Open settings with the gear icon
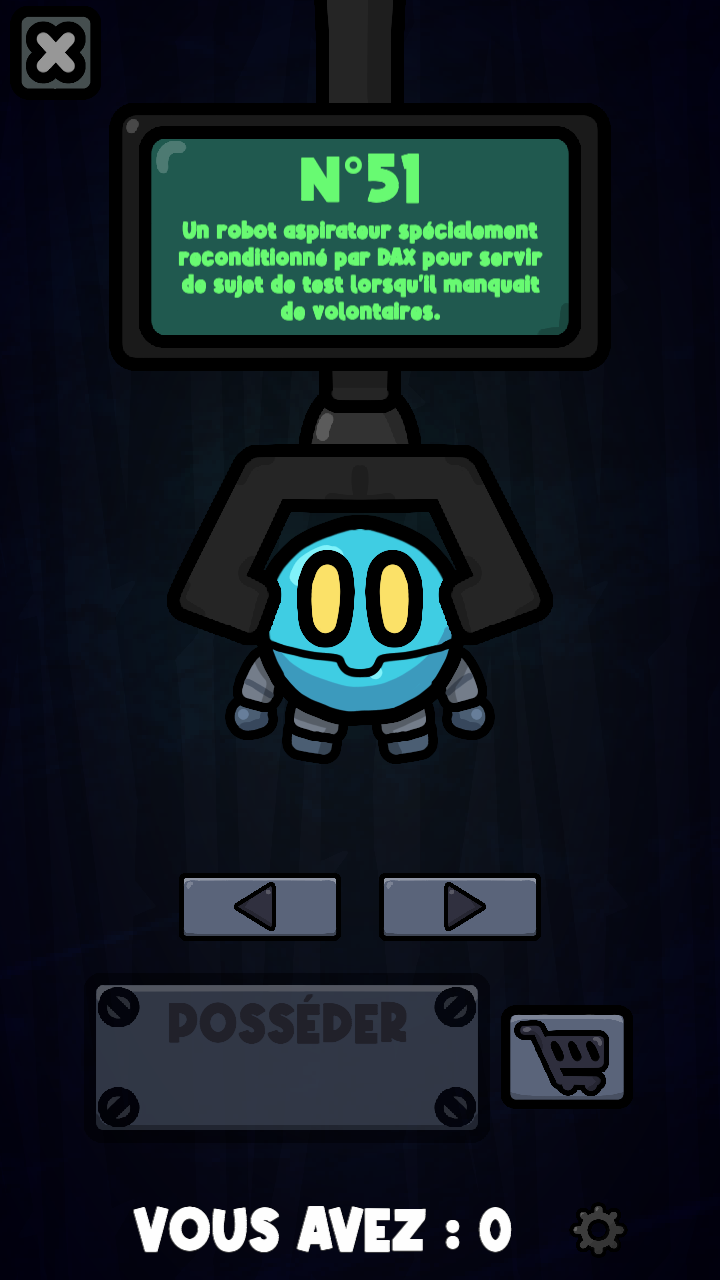Screen dimensions: 720x1280 [x=598, y=1230]
